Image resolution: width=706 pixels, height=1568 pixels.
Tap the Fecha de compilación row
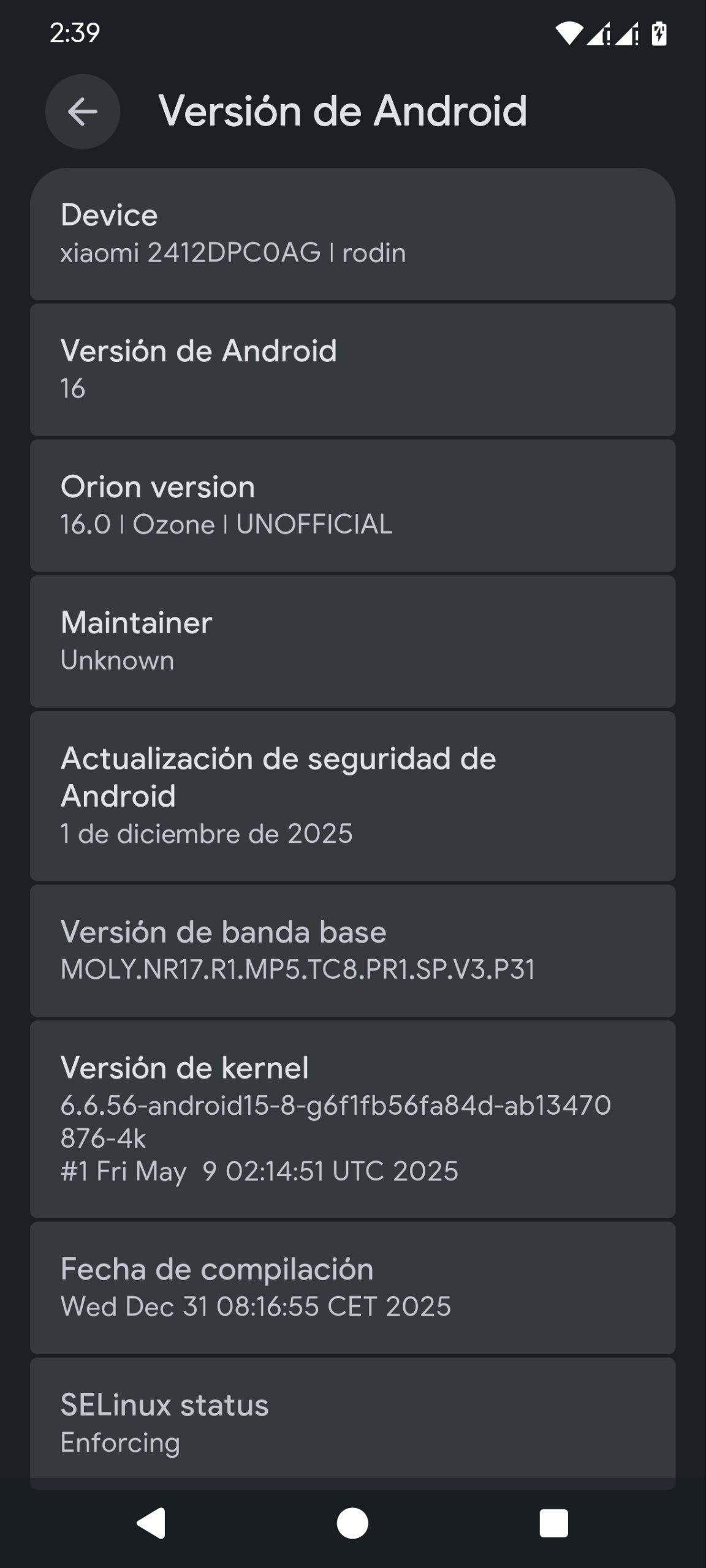(x=352, y=1287)
